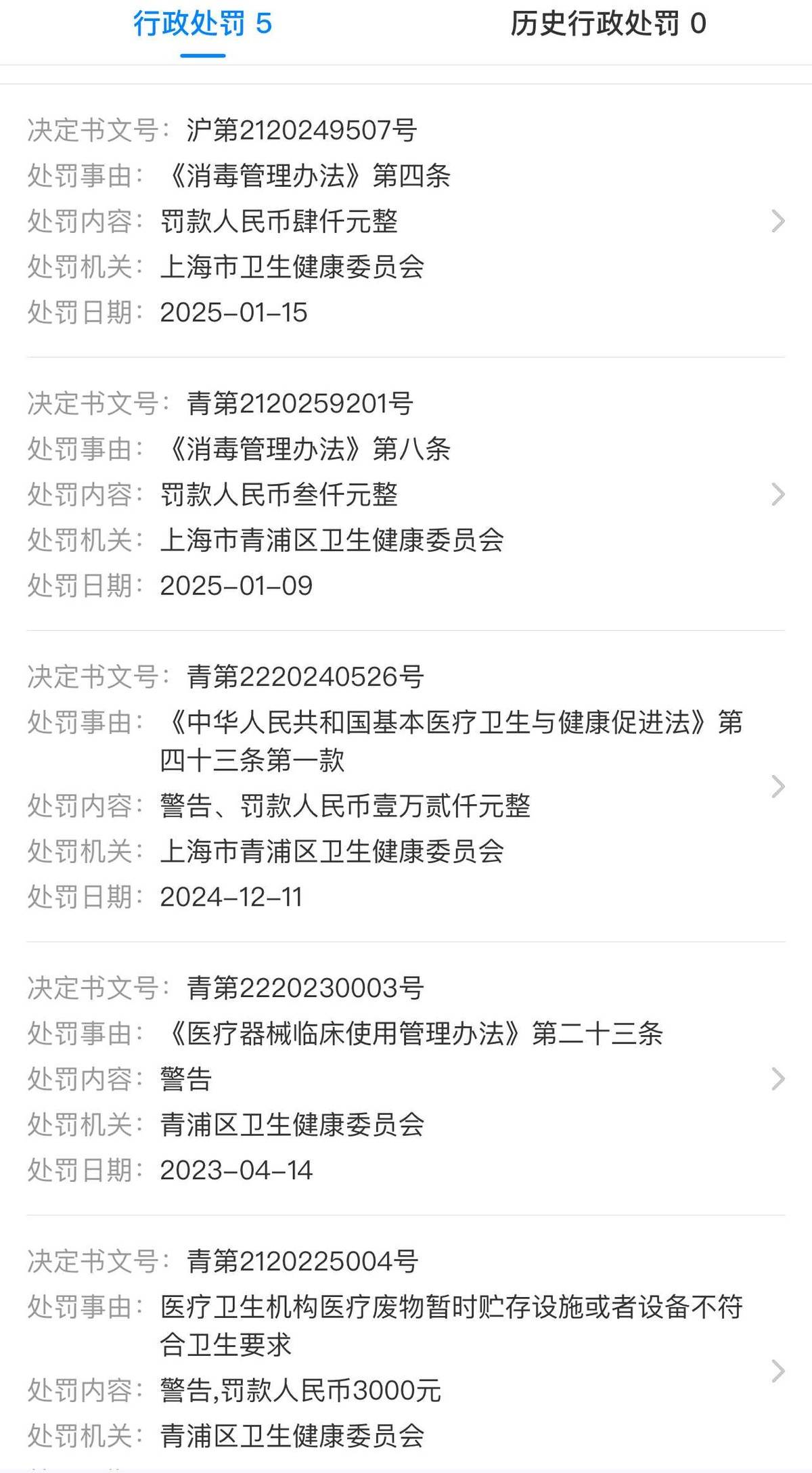
Task: Open details of penalty 青第2220240526号 via chevron
Action: [775, 785]
